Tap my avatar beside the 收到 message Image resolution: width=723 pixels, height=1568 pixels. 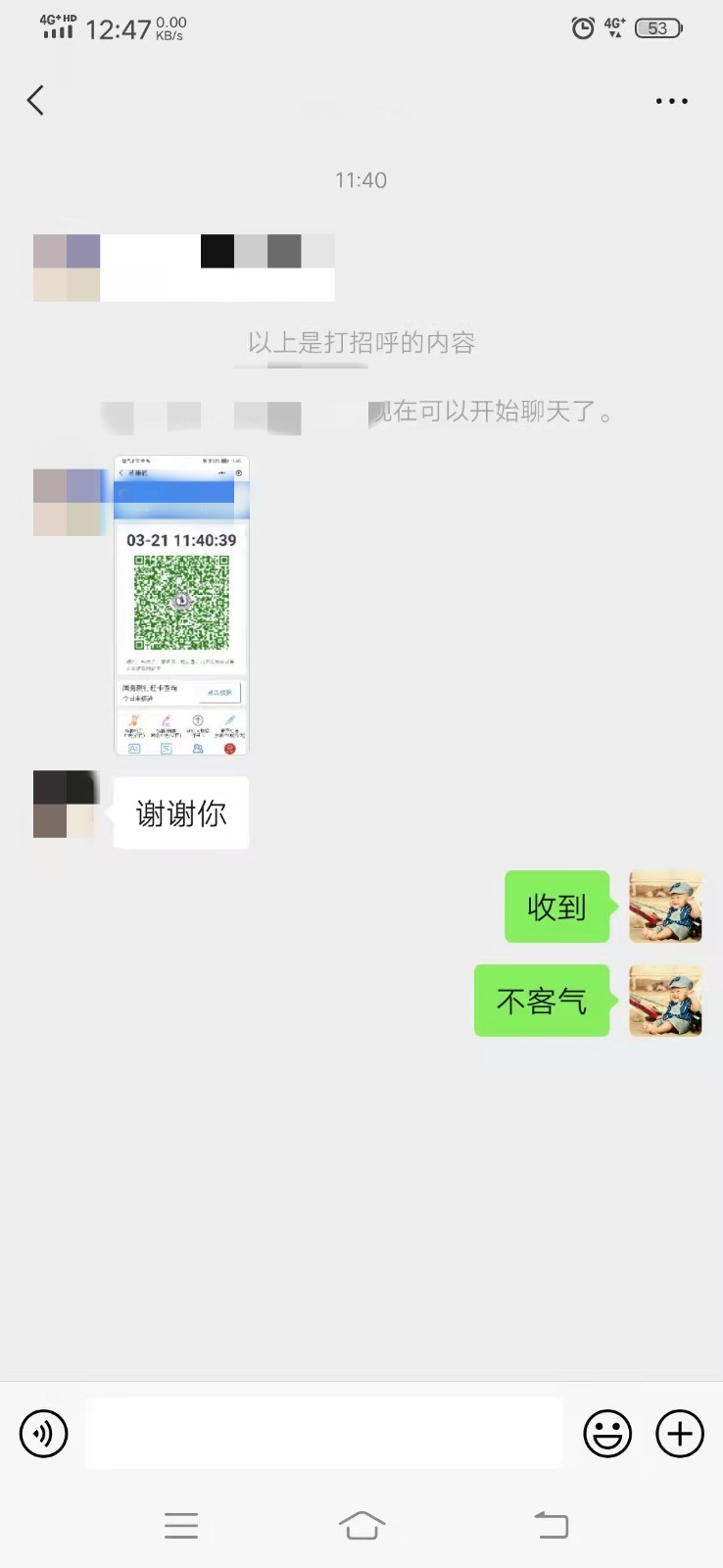tap(665, 906)
